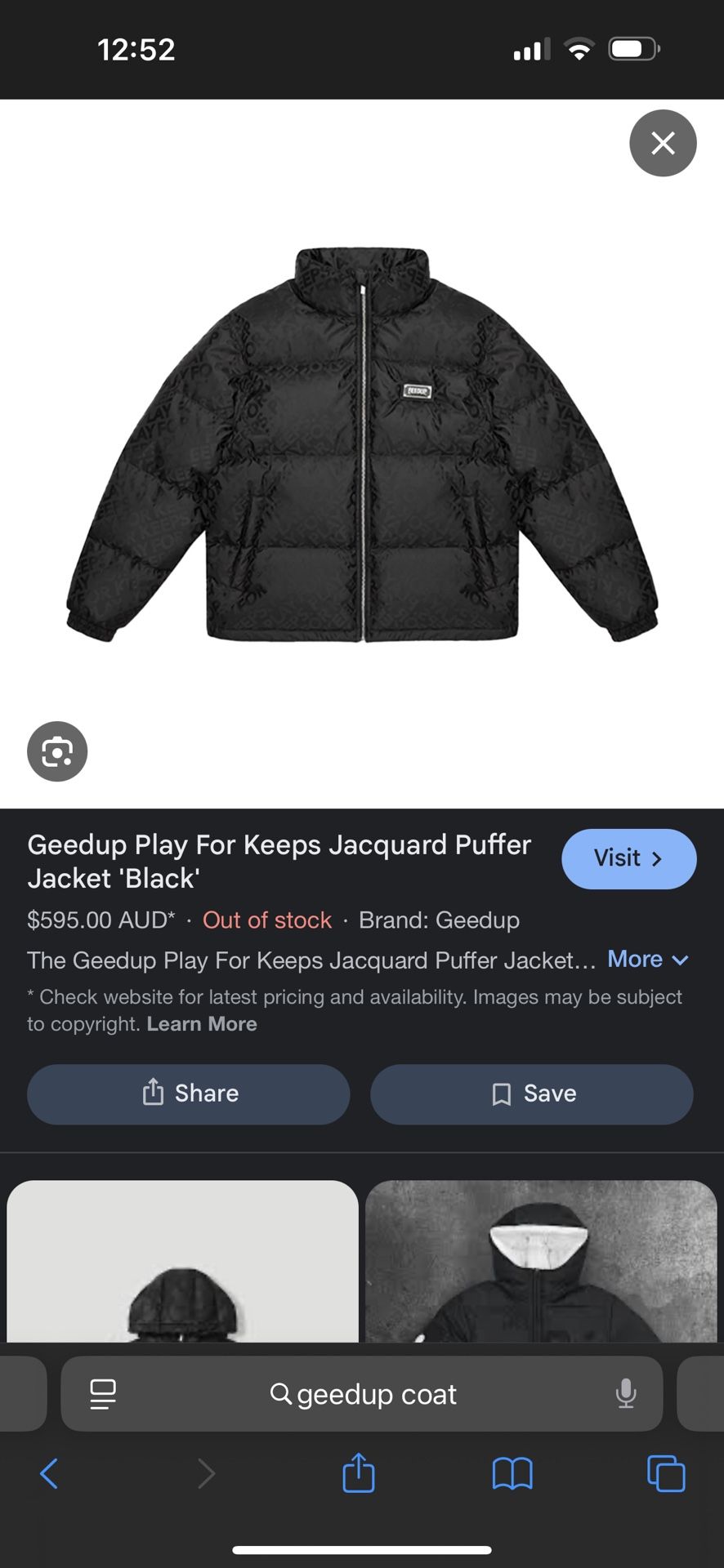Tap the save bookmark icon on Save button
724x1568 pixels.
500,1093
